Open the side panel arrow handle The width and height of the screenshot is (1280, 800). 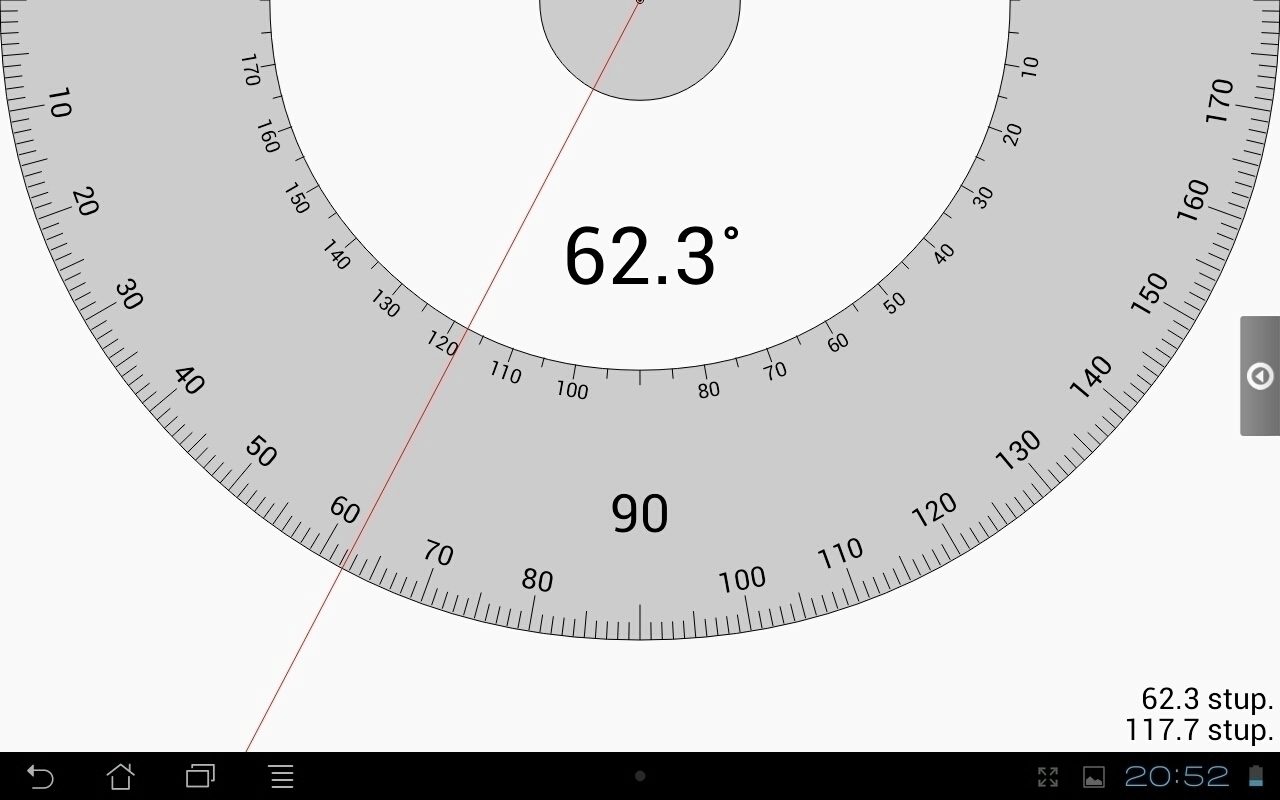[x=1260, y=376]
